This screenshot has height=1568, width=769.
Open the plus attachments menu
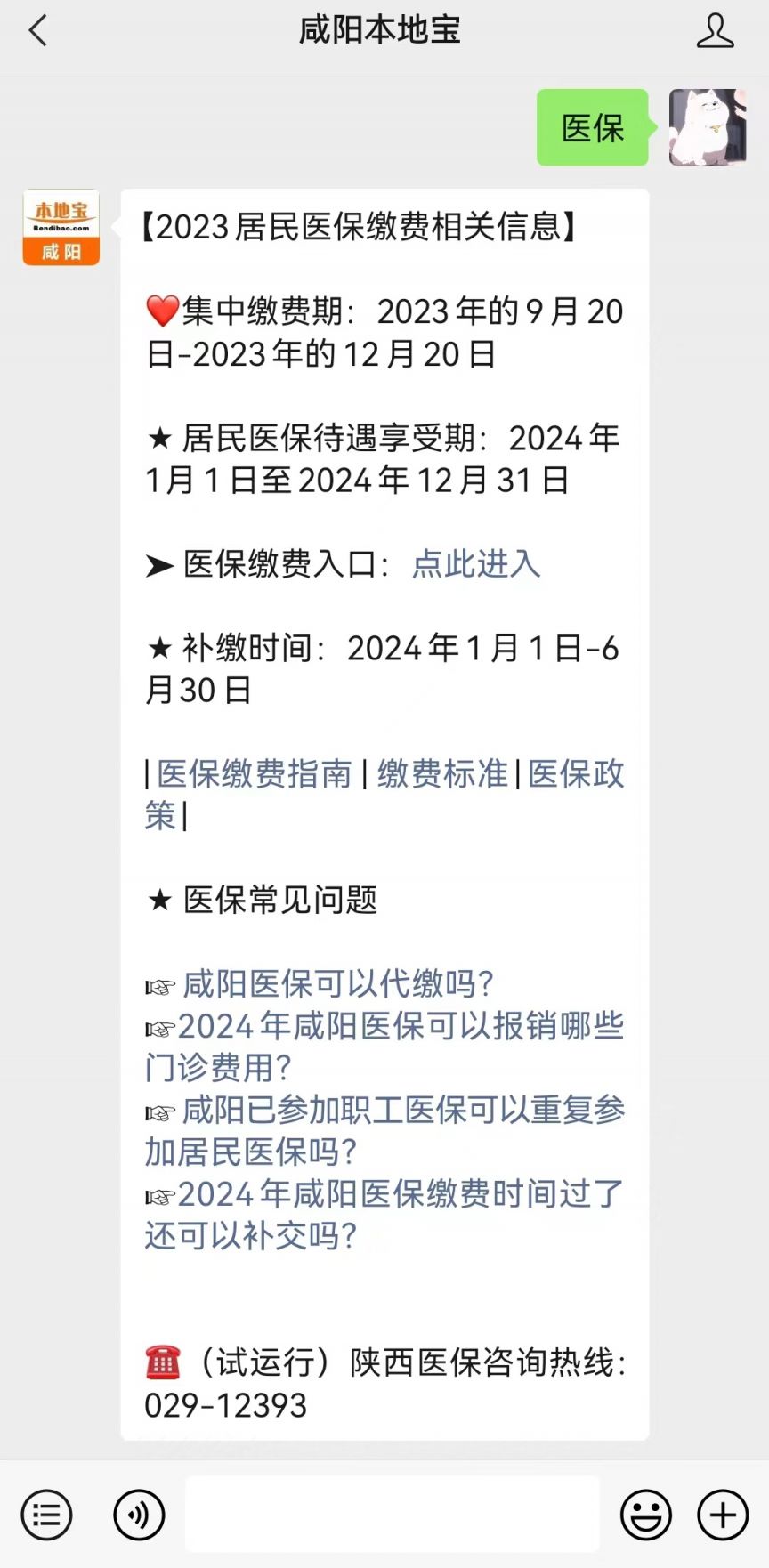pyautogui.click(x=723, y=1515)
